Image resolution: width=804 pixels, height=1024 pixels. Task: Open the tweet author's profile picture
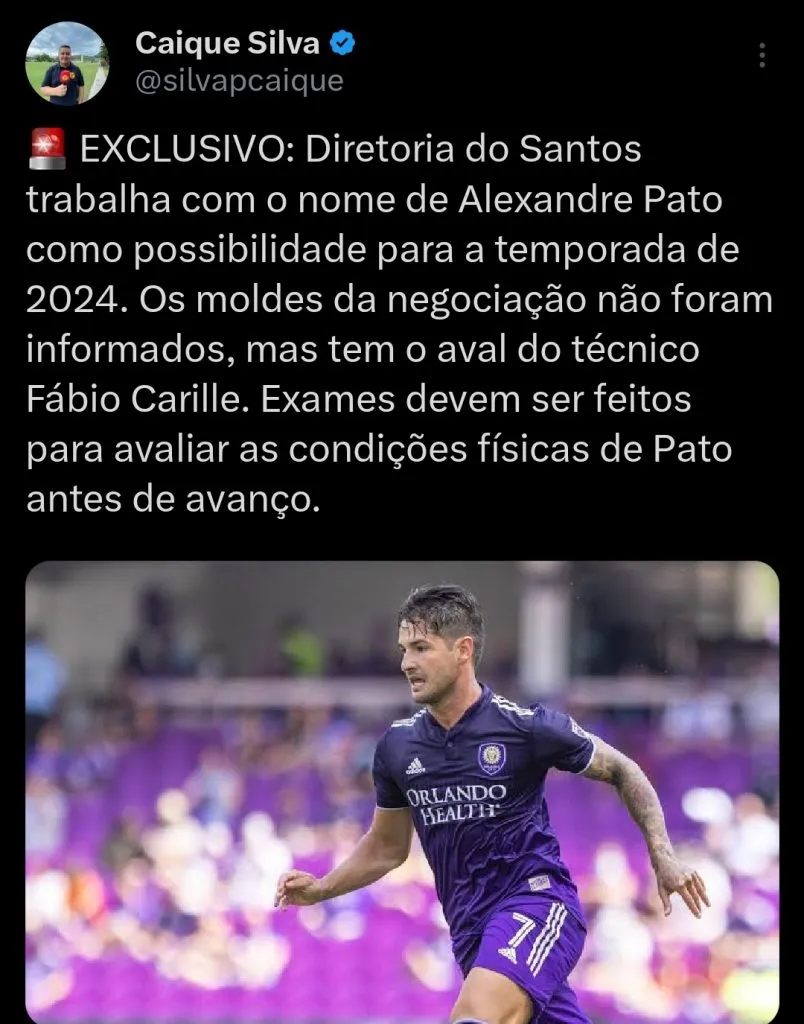(68, 64)
